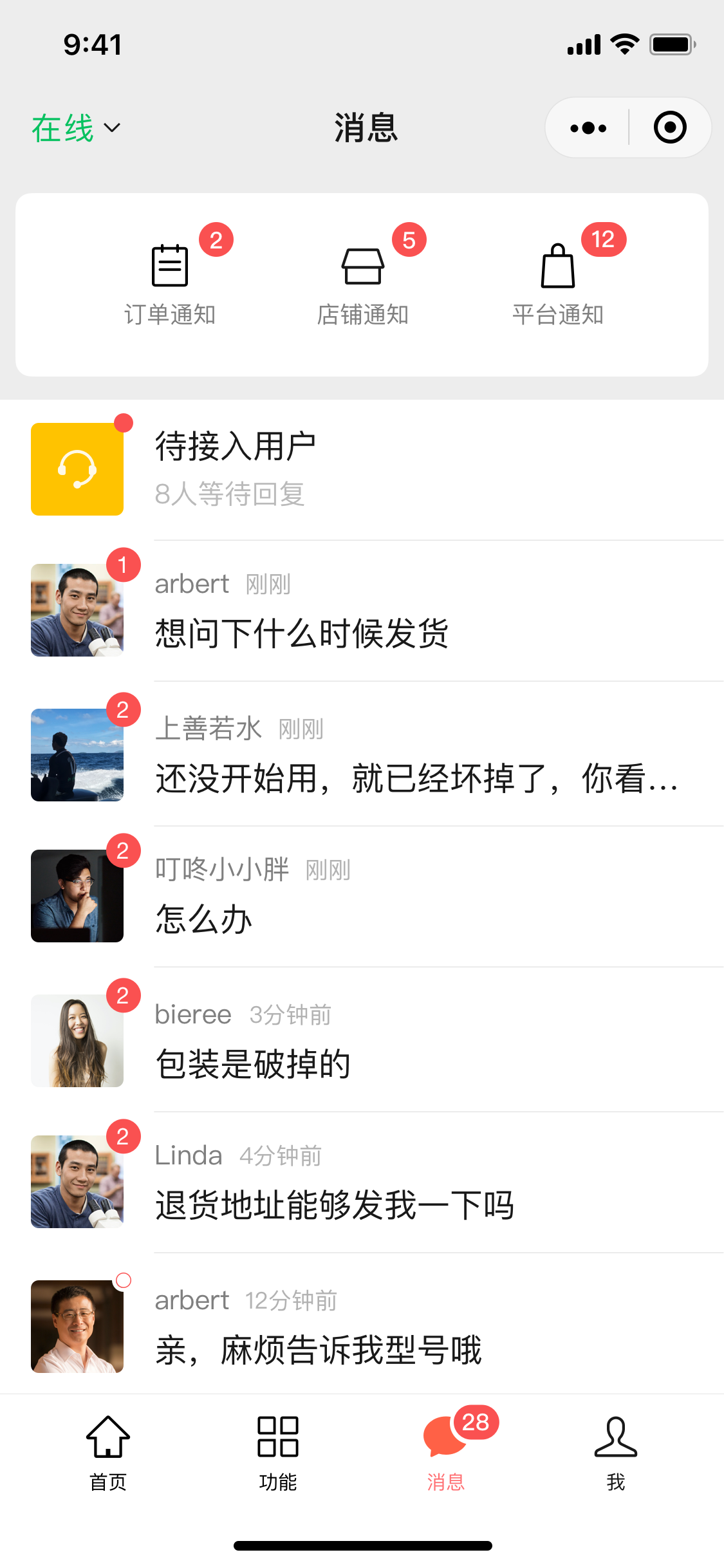
Task: Open 店铺通知 shop notifications
Action: pos(363,283)
